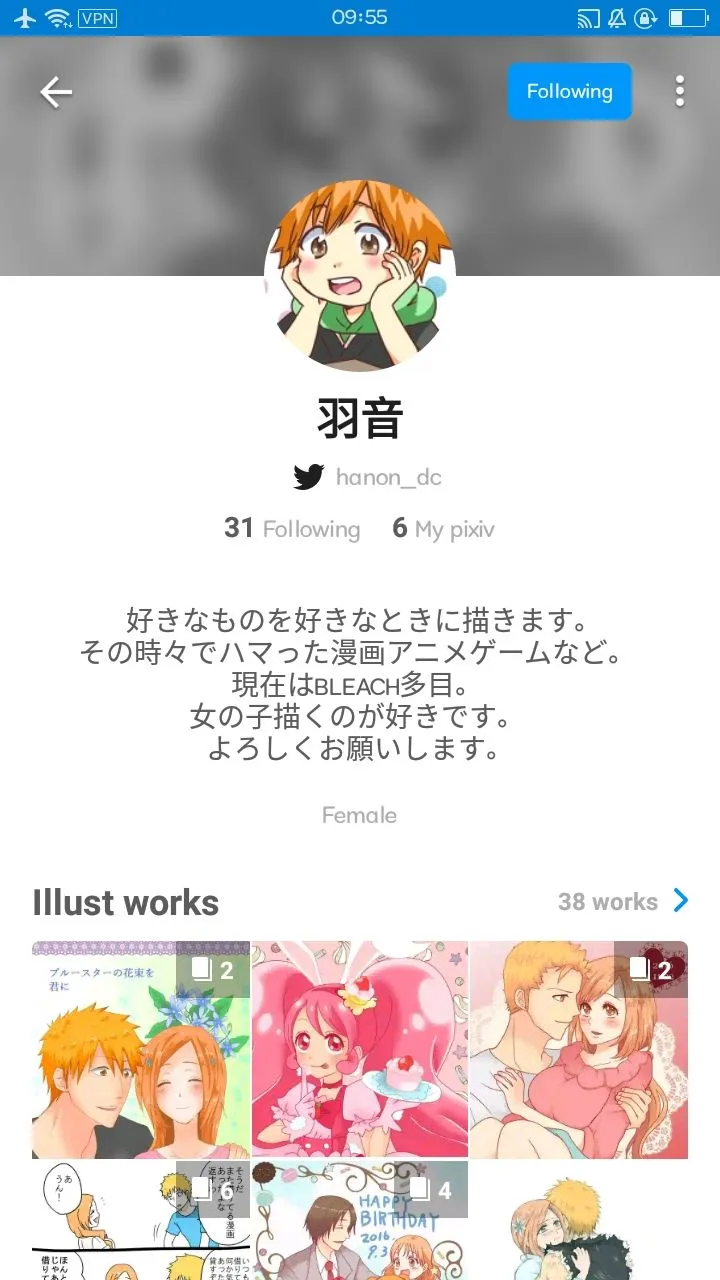Open the hugging blond couple illustration
The image size is (720, 1280).
pos(579,1222)
